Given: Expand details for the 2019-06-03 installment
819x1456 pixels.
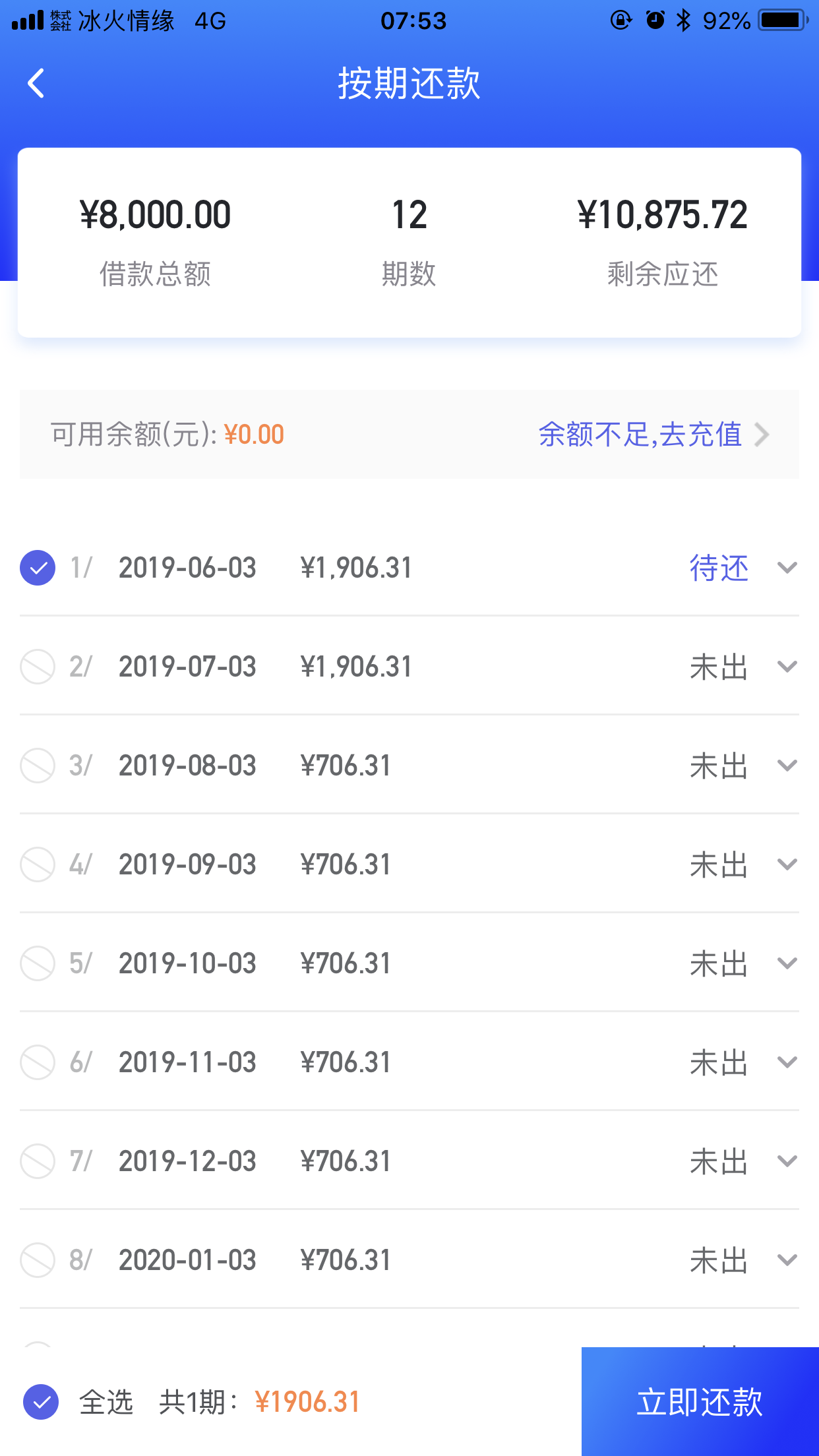Looking at the screenshot, I should 787,568.
